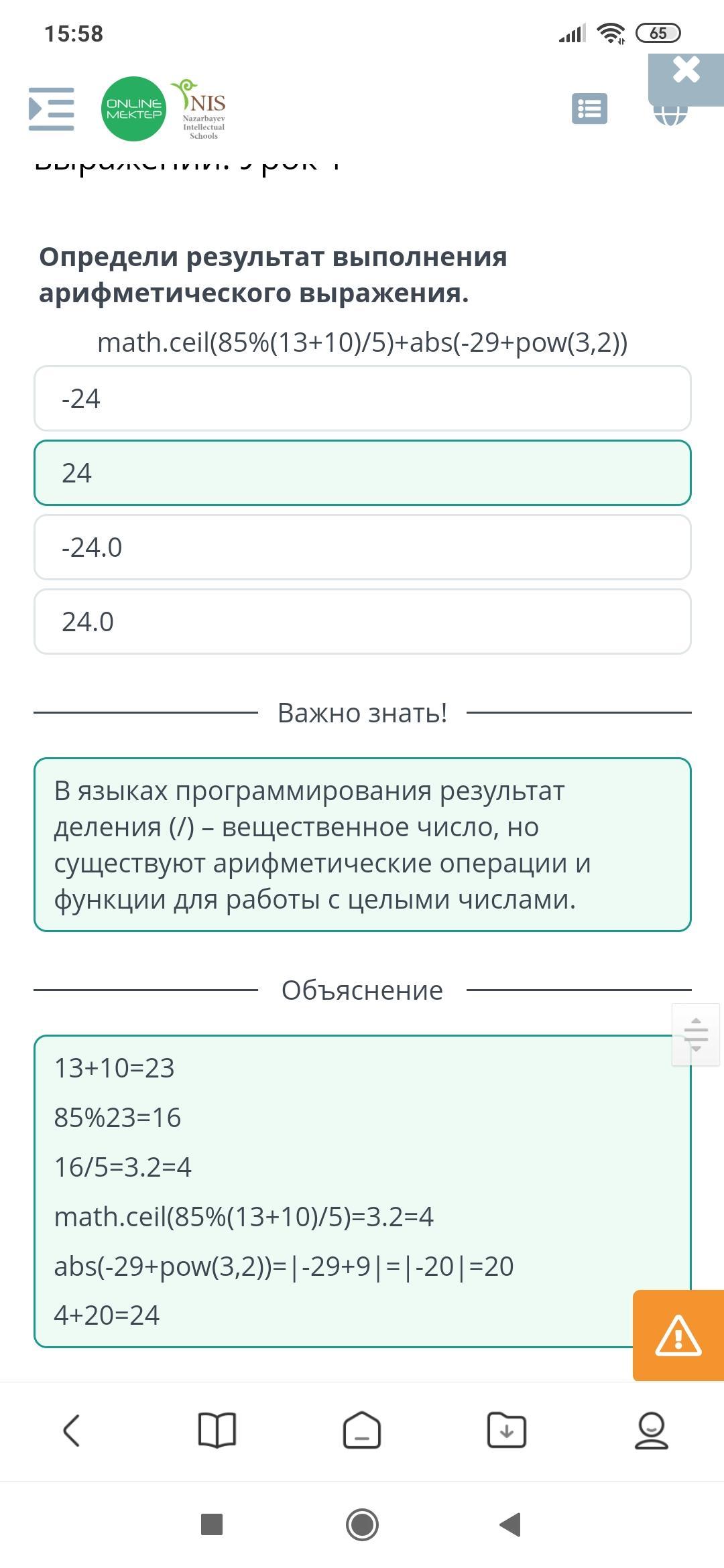Open the browser reading book icon
This screenshot has width=724, height=1568.
217,1431
